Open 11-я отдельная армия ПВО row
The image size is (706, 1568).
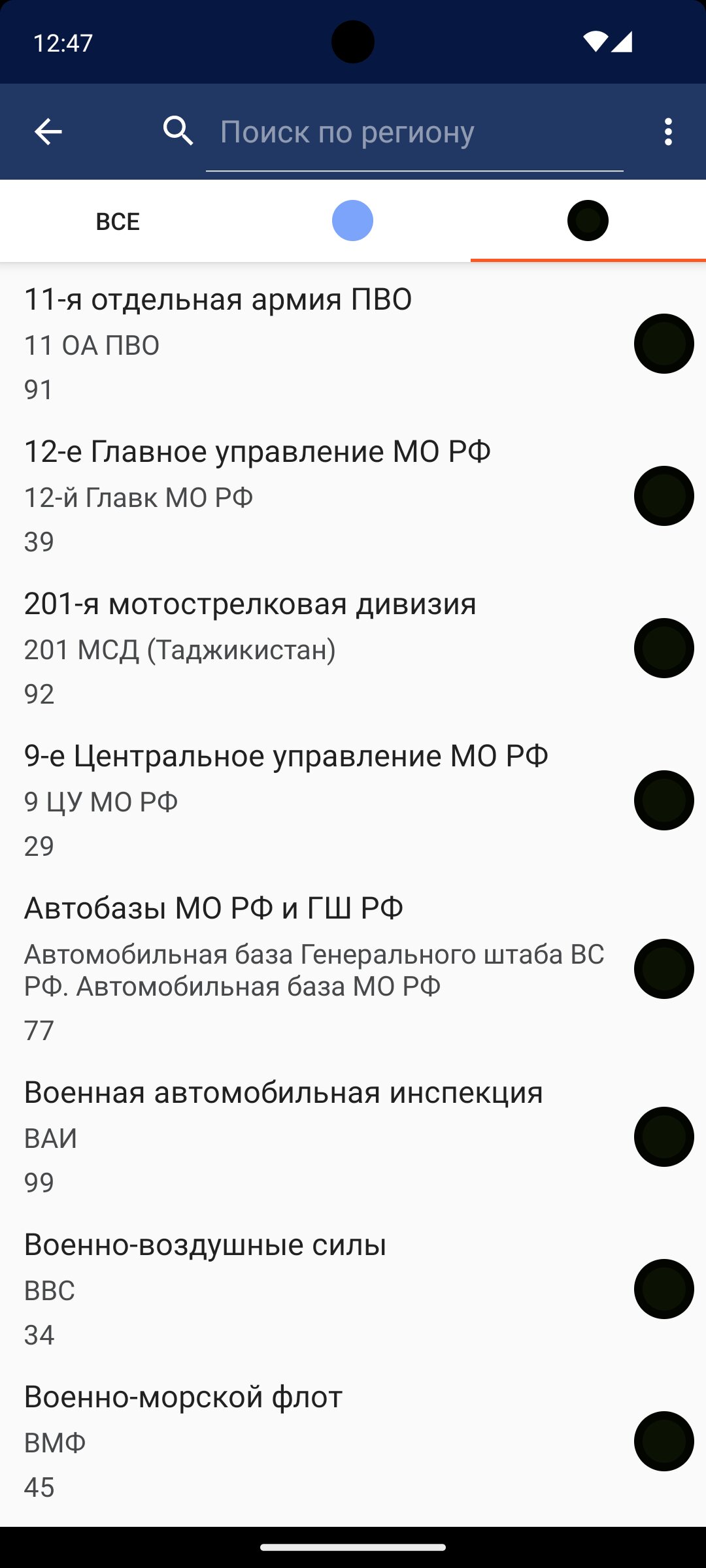pos(353,344)
